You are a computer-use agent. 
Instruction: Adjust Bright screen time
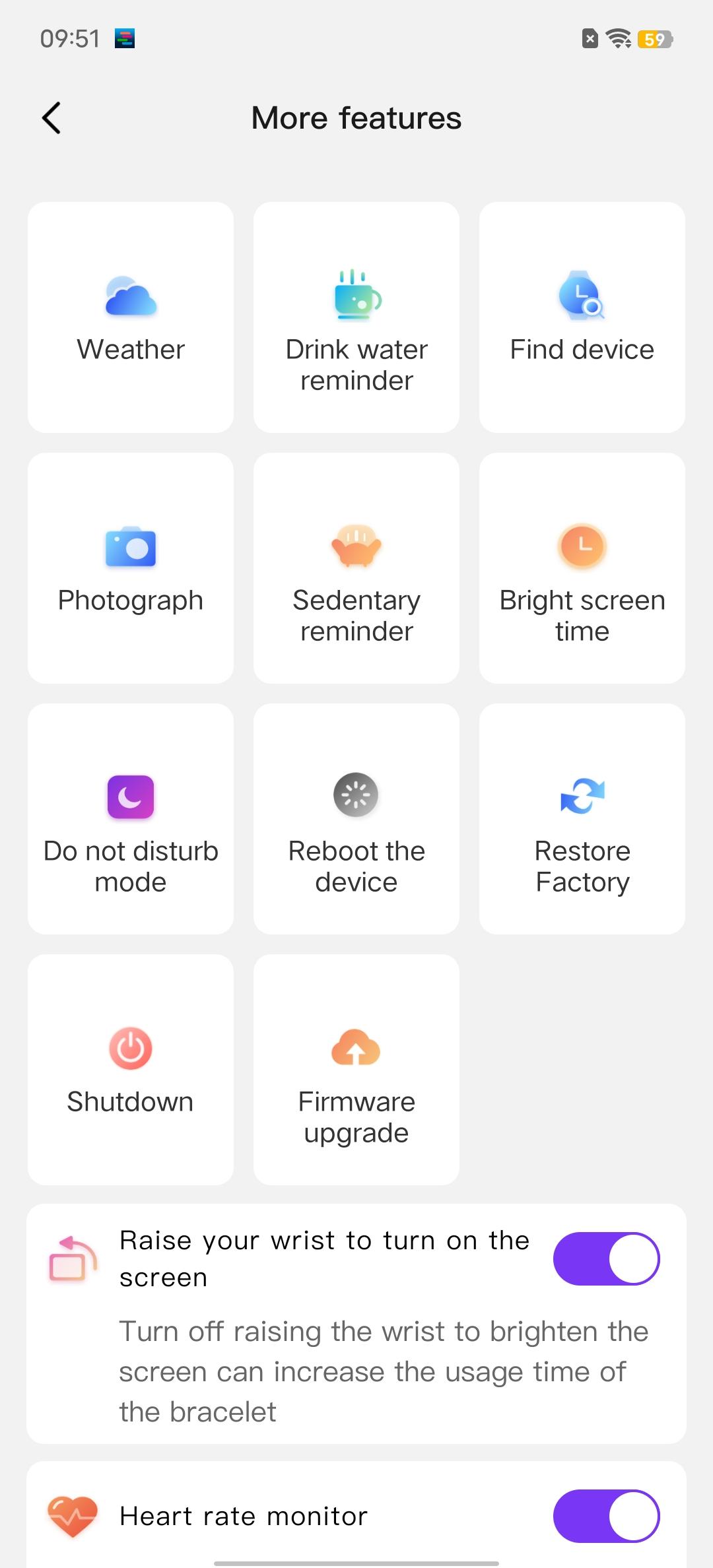tap(582, 568)
